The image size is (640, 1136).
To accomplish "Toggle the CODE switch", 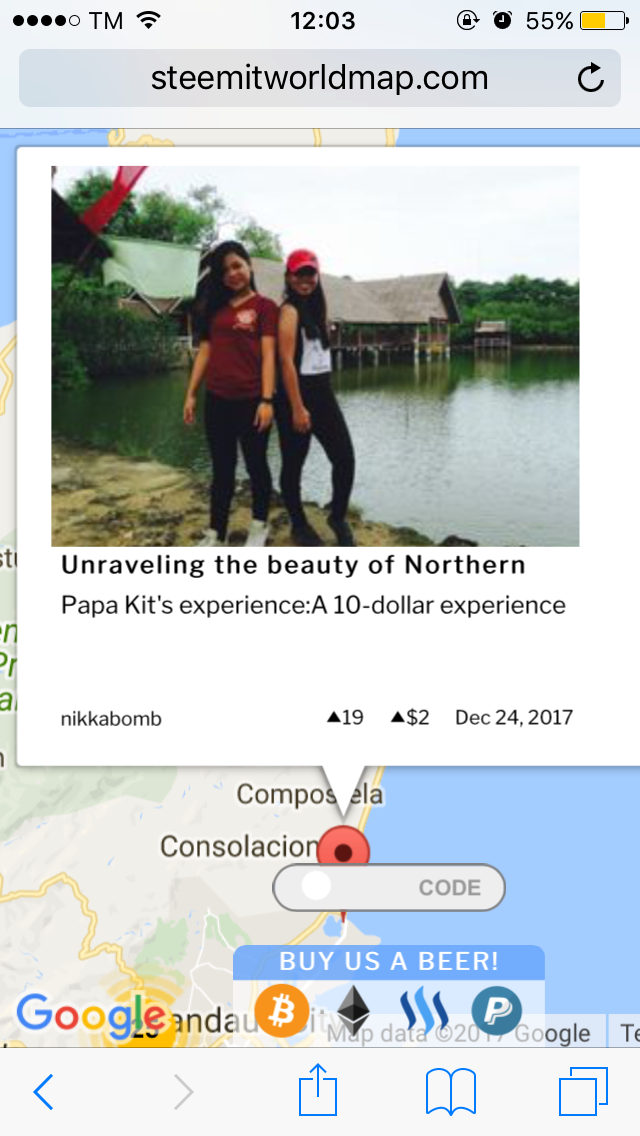I will (x=388, y=887).
